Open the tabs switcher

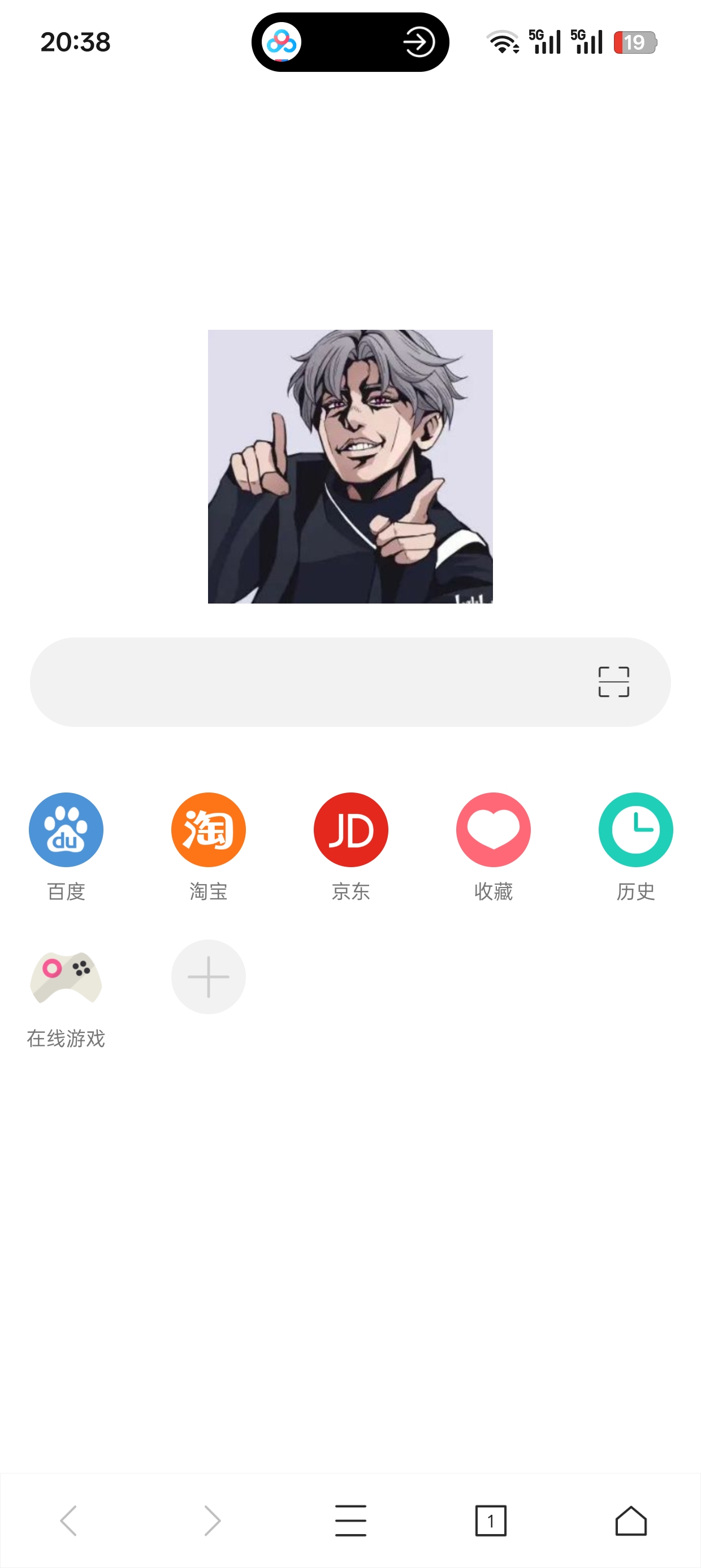click(491, 1520)
